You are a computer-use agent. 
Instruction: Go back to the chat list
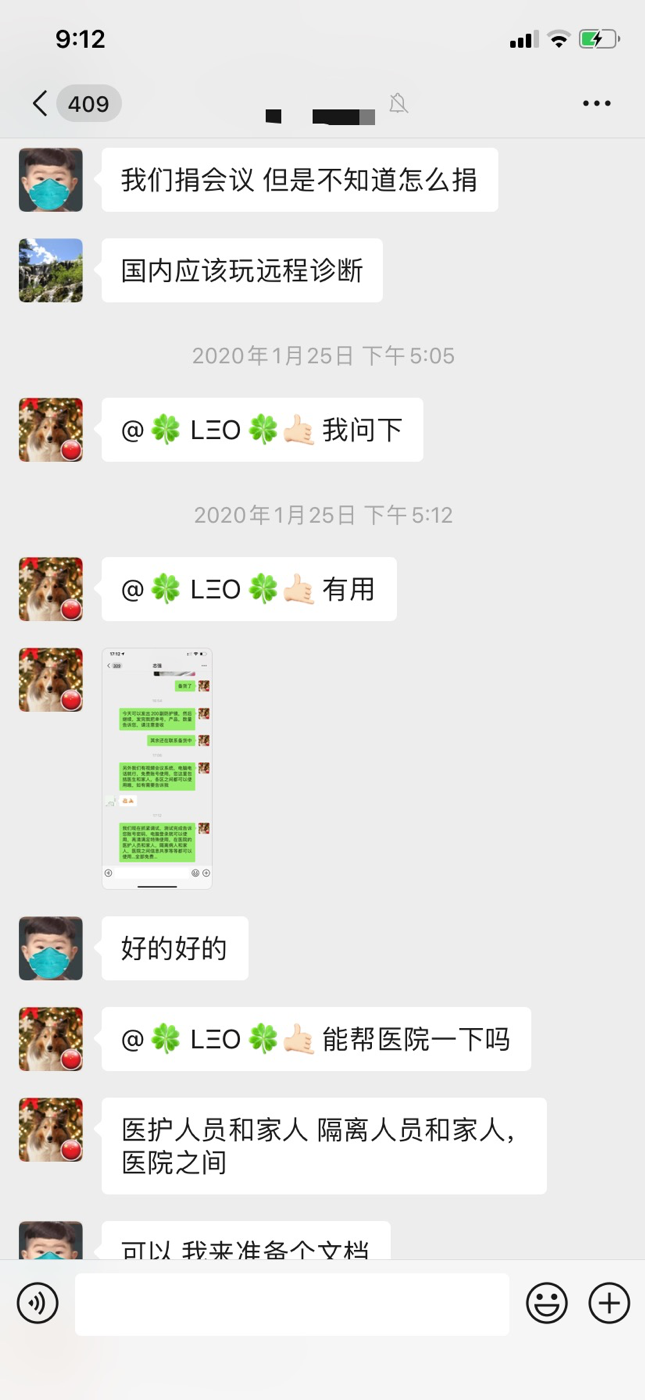pos(41,103)
